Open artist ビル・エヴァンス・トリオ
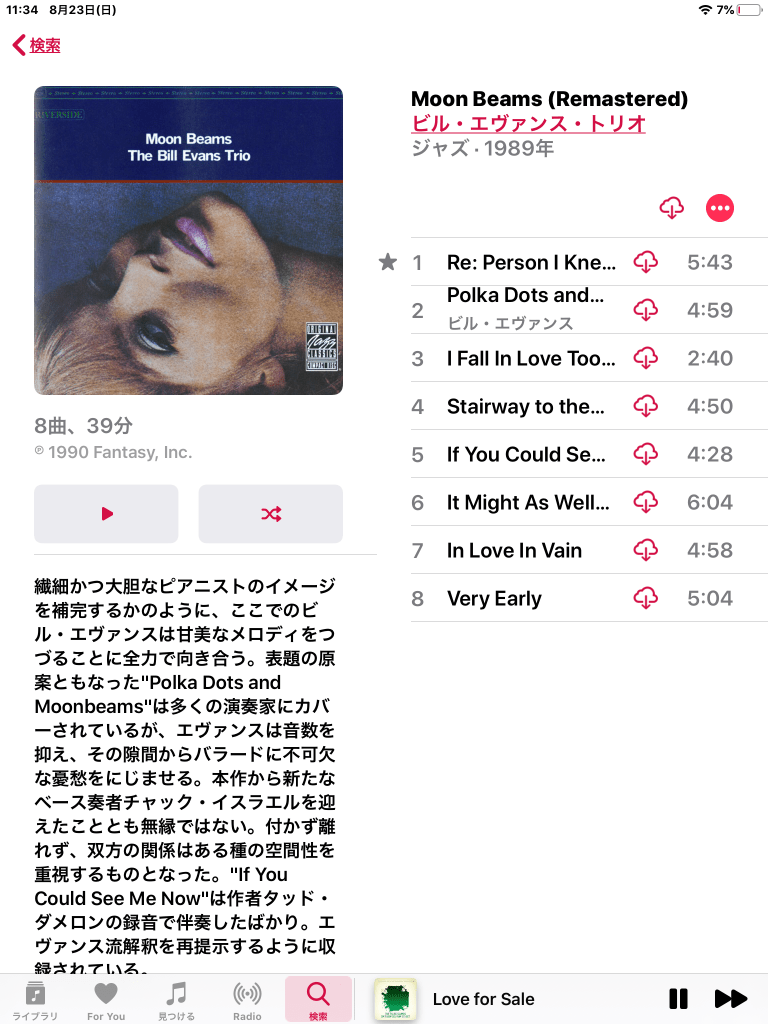The image size is (768, 1024). coord(528,124)
